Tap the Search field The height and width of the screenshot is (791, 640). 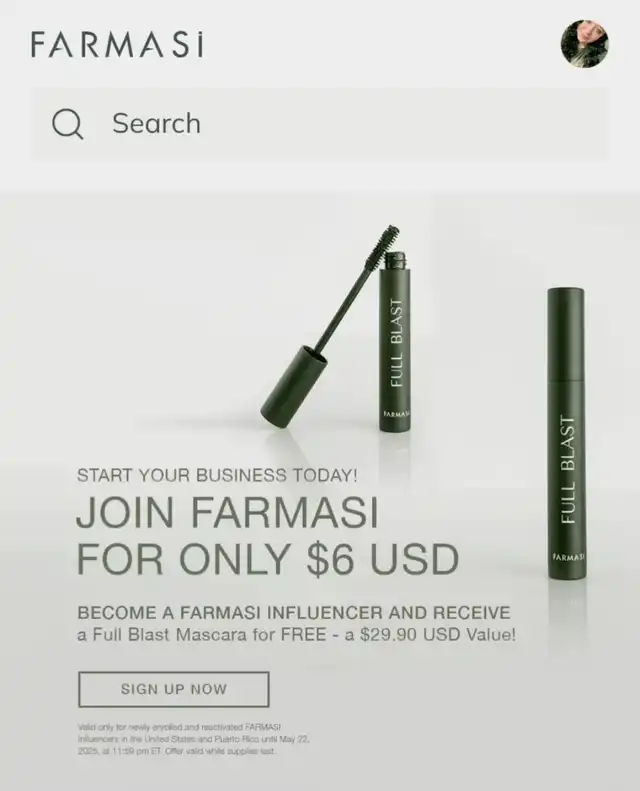[x=320, y=124]
